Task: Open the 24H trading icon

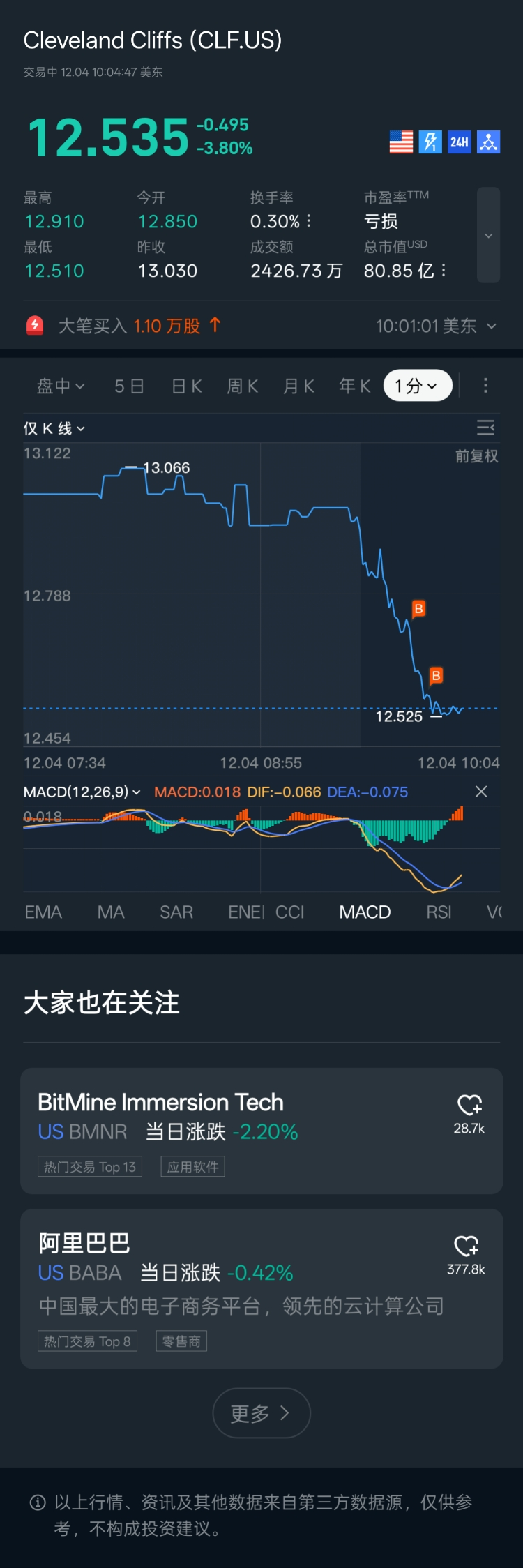Action: click(459, 142)
